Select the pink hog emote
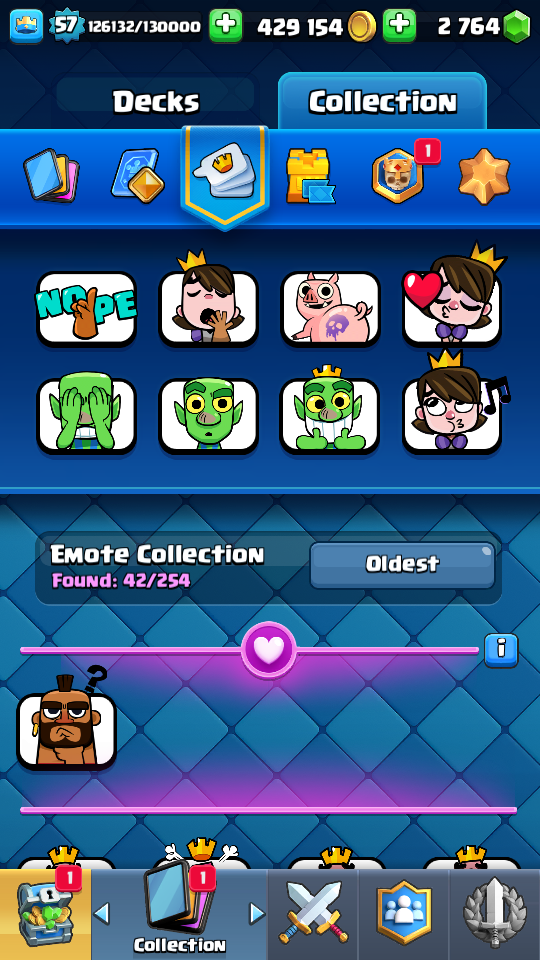The width and height of the screenshot is (540, 960). [x=331, y=309]
